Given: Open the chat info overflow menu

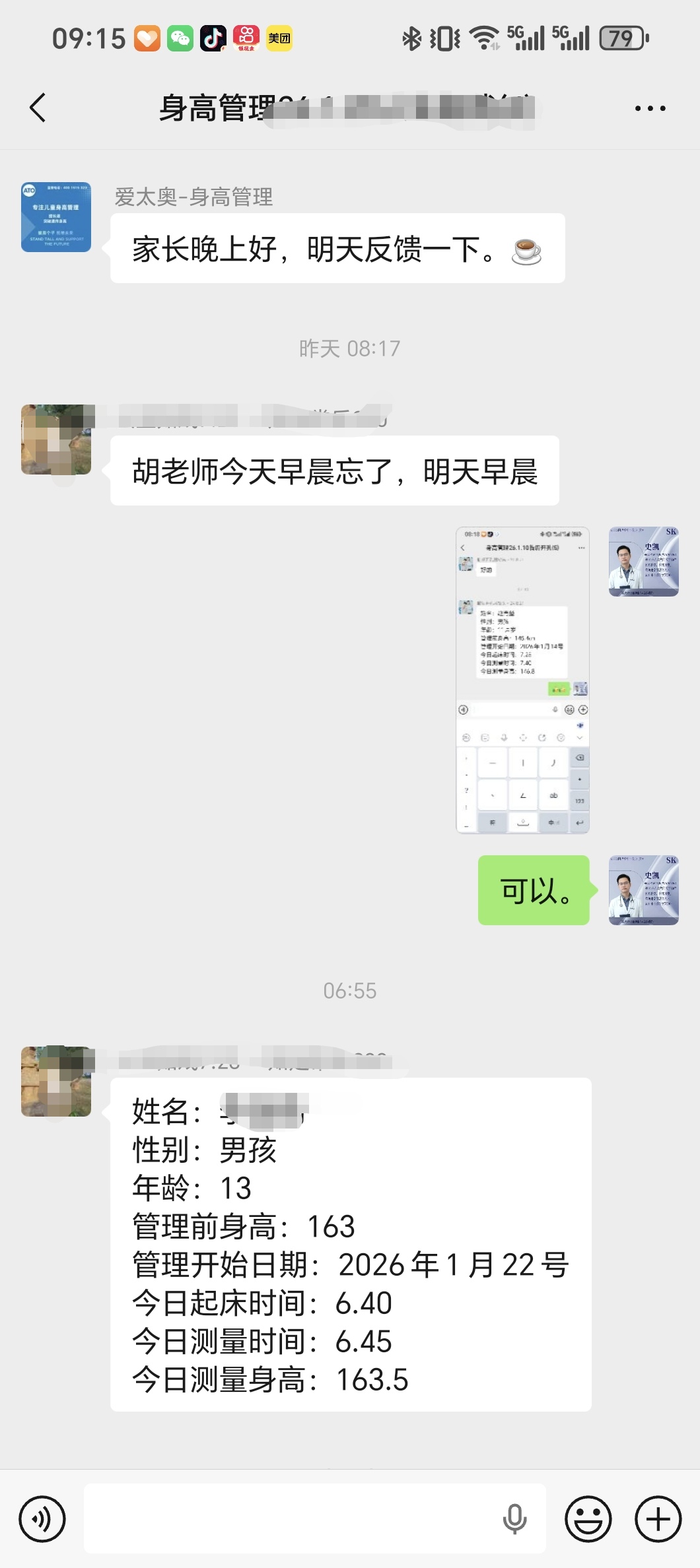Looking at the screenshot, I should point(650,108).
